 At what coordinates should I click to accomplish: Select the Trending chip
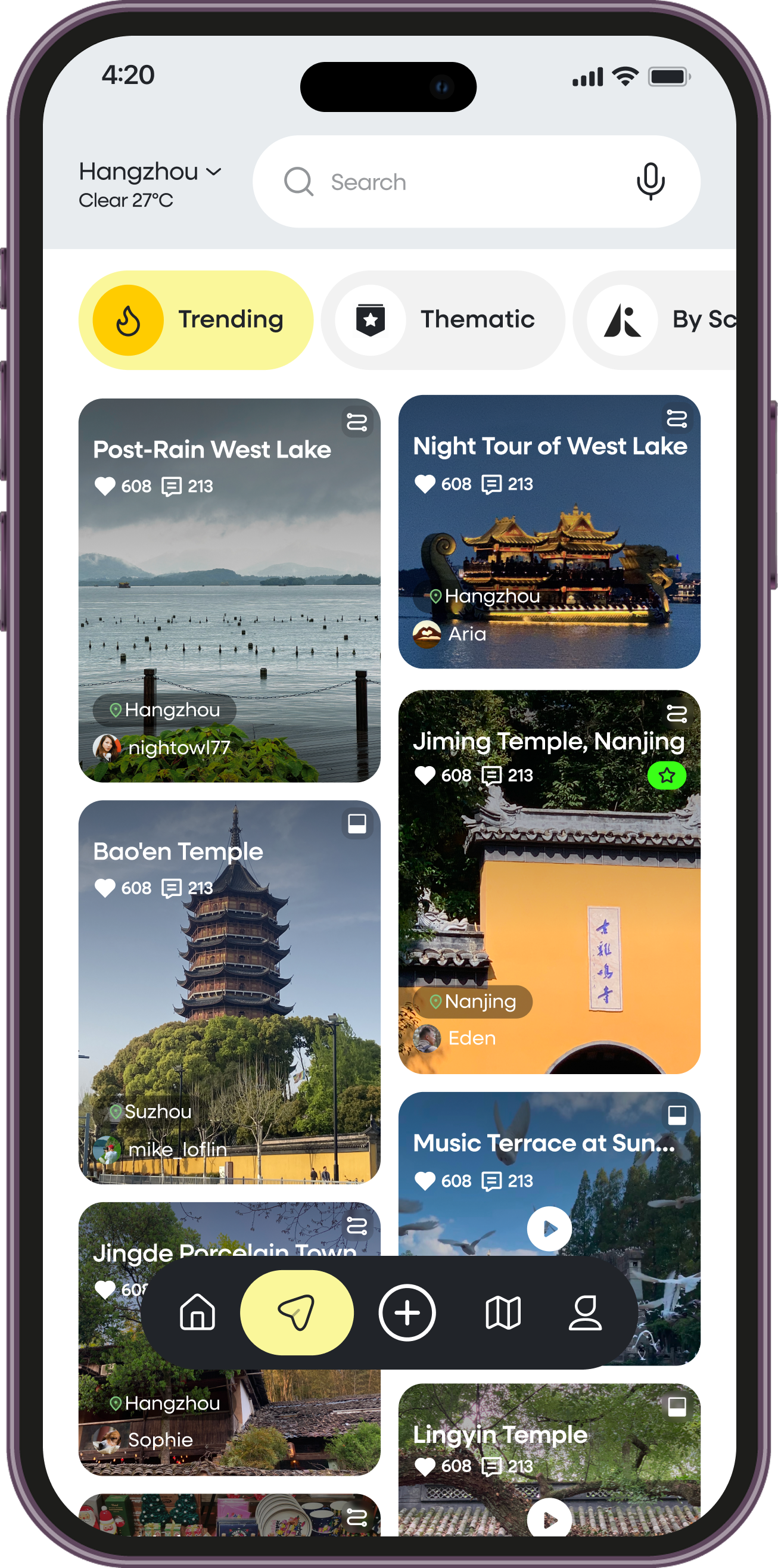(196, 320)
